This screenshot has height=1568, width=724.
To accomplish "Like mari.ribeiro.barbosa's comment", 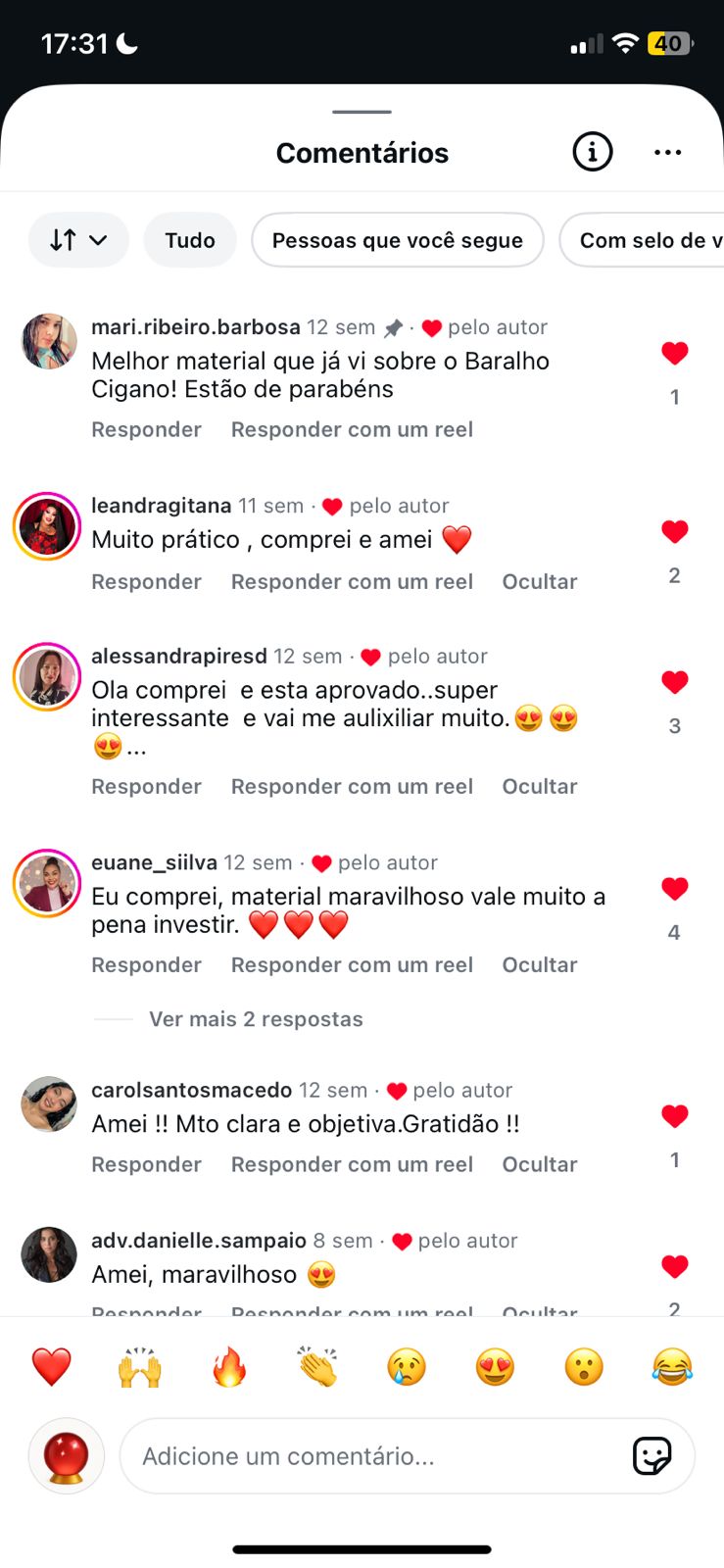I will (674, 354).
